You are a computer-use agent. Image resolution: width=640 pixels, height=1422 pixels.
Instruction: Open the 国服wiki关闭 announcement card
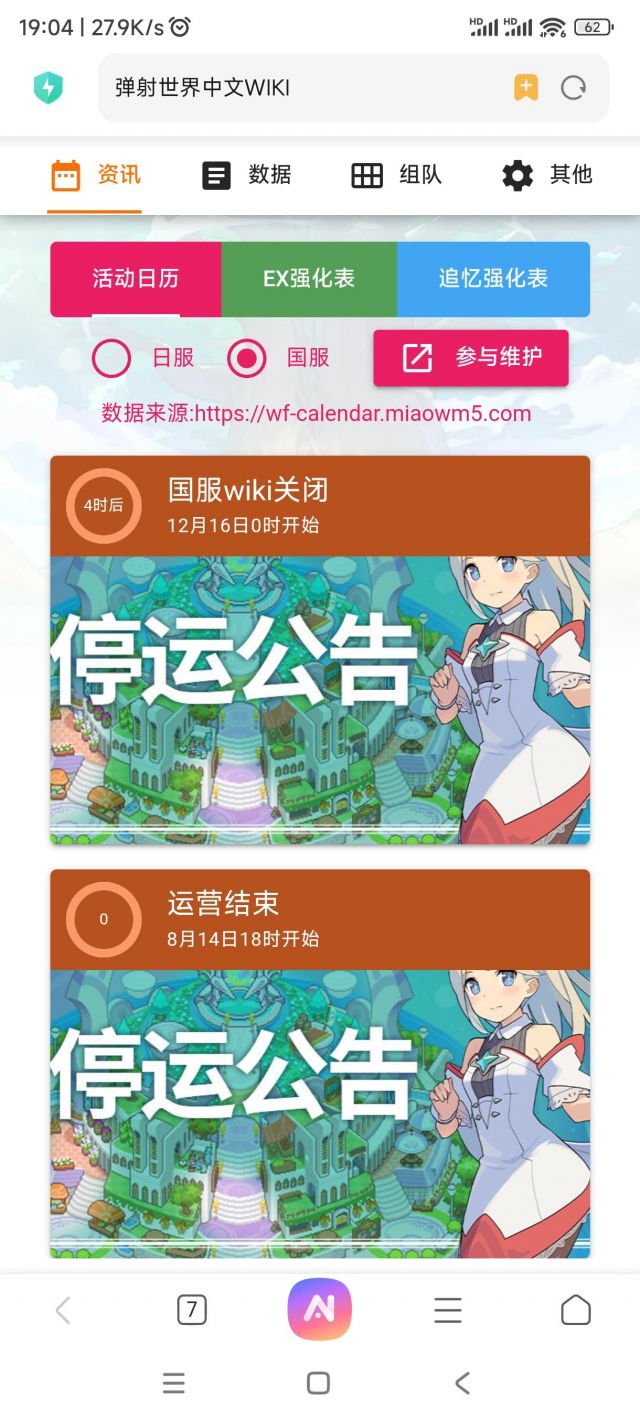click(x=320, y=650)
